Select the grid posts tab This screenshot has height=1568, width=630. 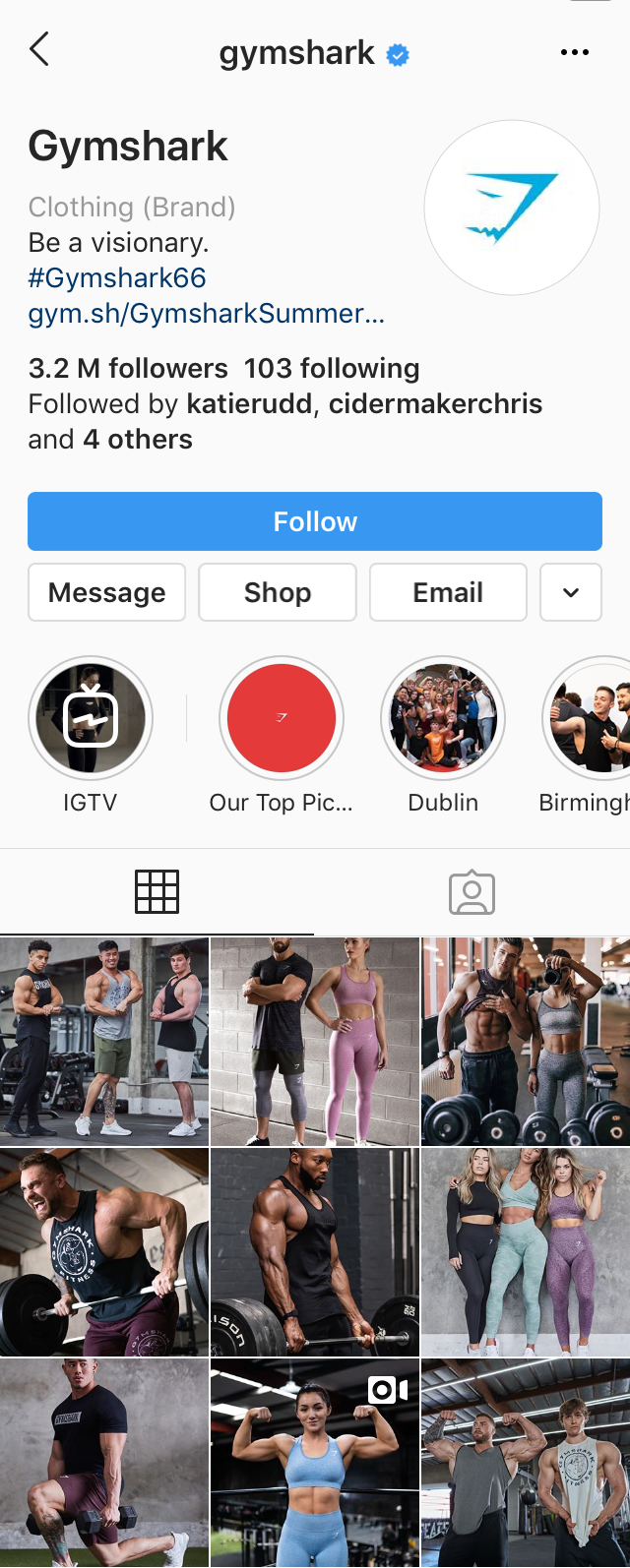pos(157,892)
